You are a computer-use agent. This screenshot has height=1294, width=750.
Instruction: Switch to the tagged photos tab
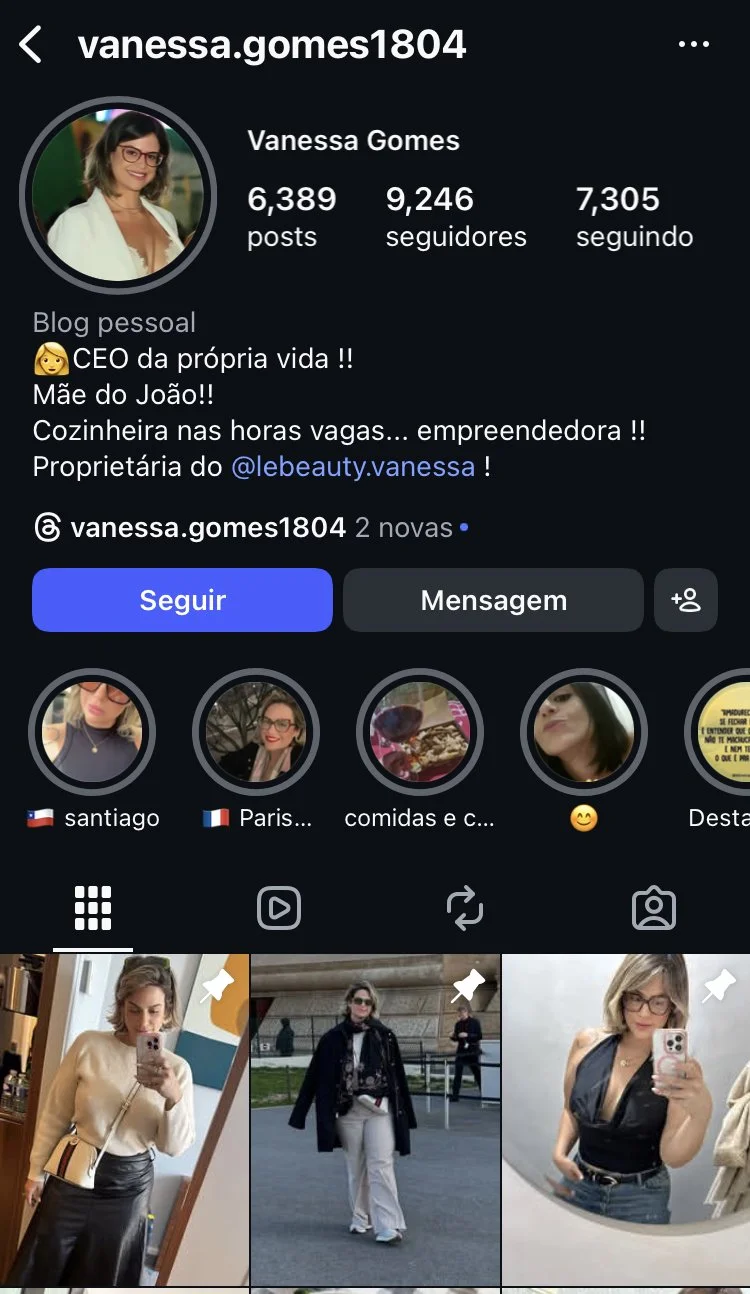click(x=654, y=908)
